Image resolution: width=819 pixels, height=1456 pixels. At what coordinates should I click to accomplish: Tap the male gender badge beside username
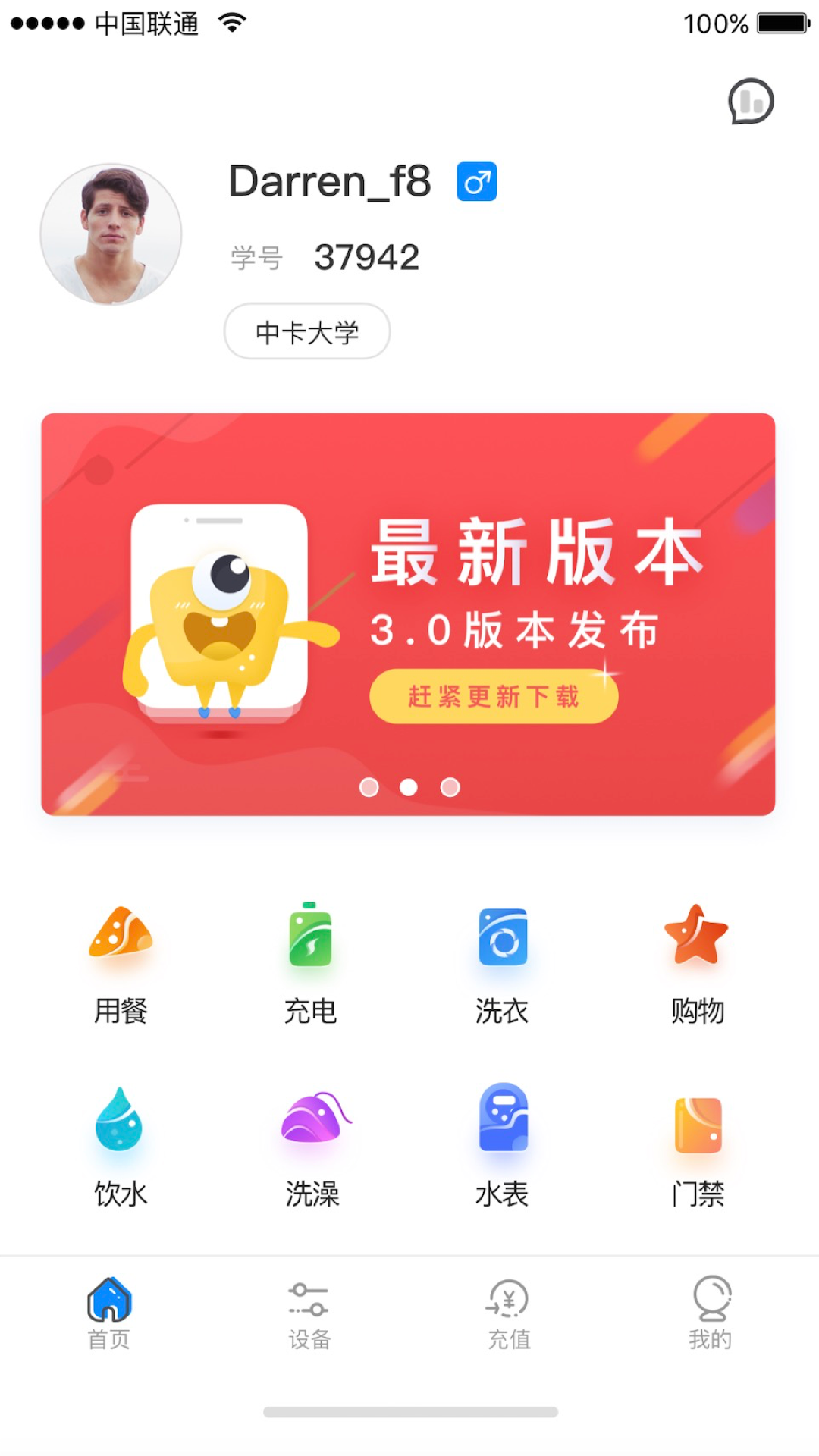[476, 180]
